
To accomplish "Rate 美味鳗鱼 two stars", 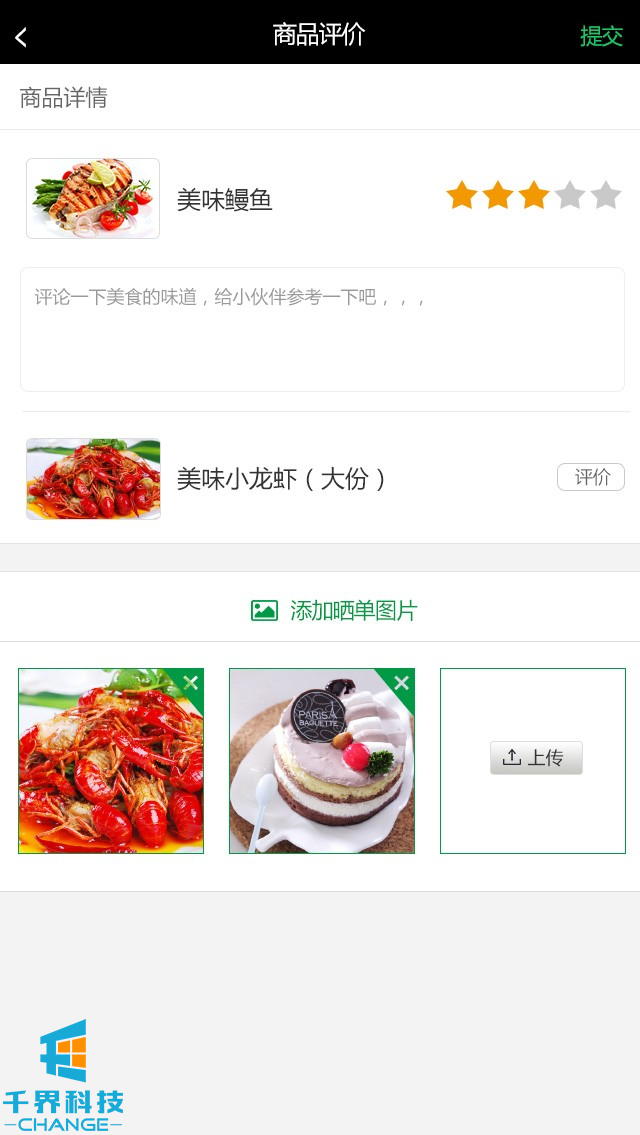I will [x=497, y=195].
